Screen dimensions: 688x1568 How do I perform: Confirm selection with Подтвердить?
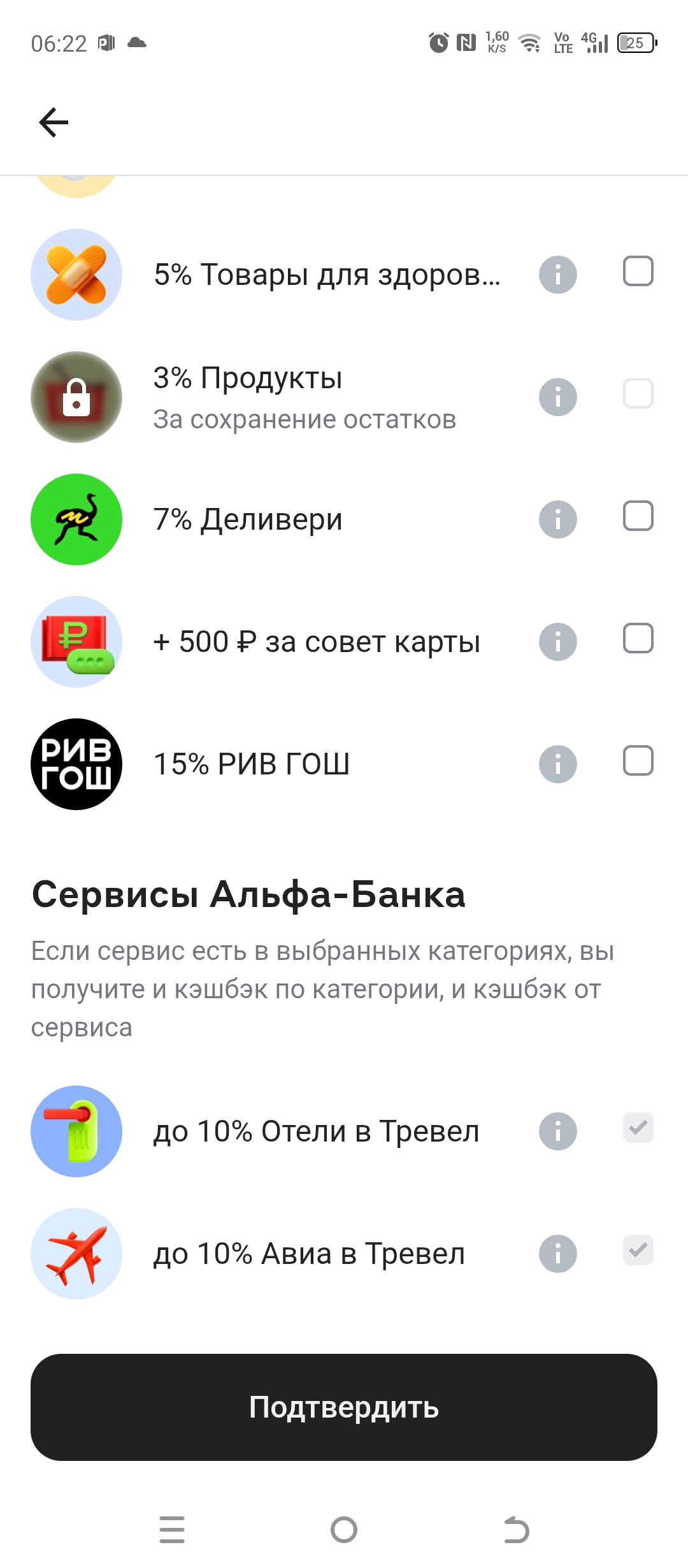point(344,1407)
